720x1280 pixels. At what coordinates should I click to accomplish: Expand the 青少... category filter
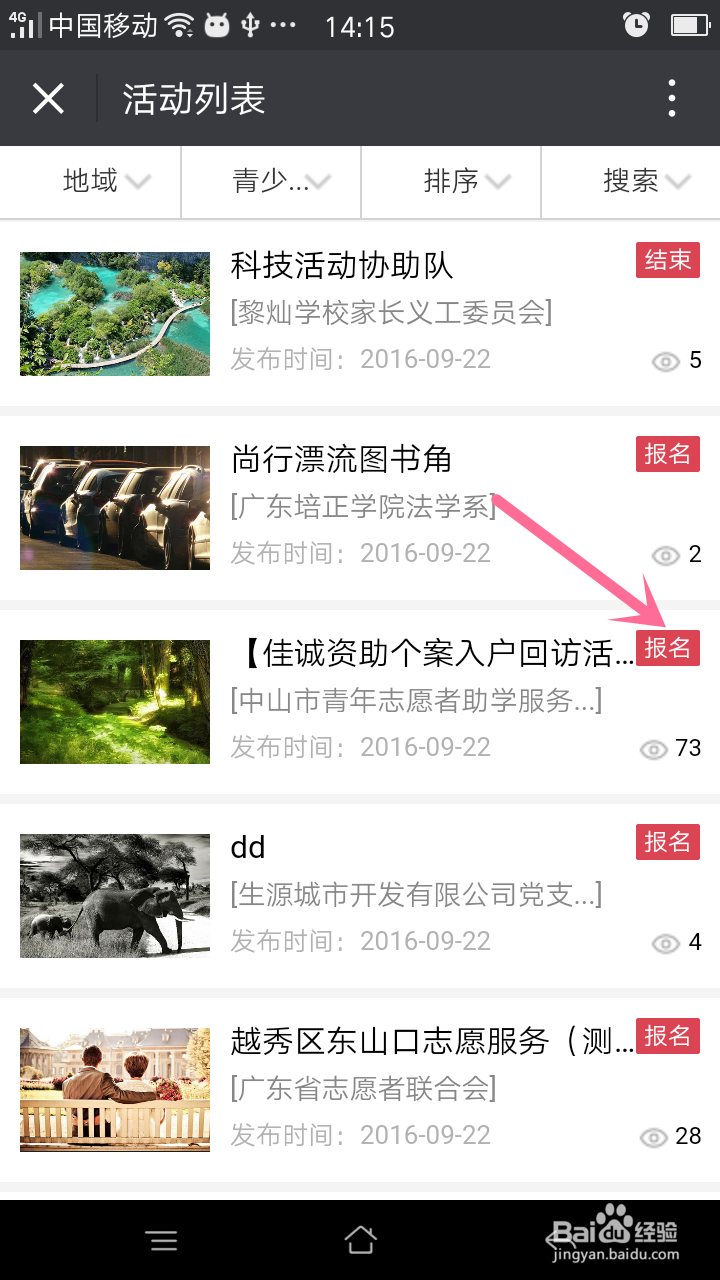(270, 181)
